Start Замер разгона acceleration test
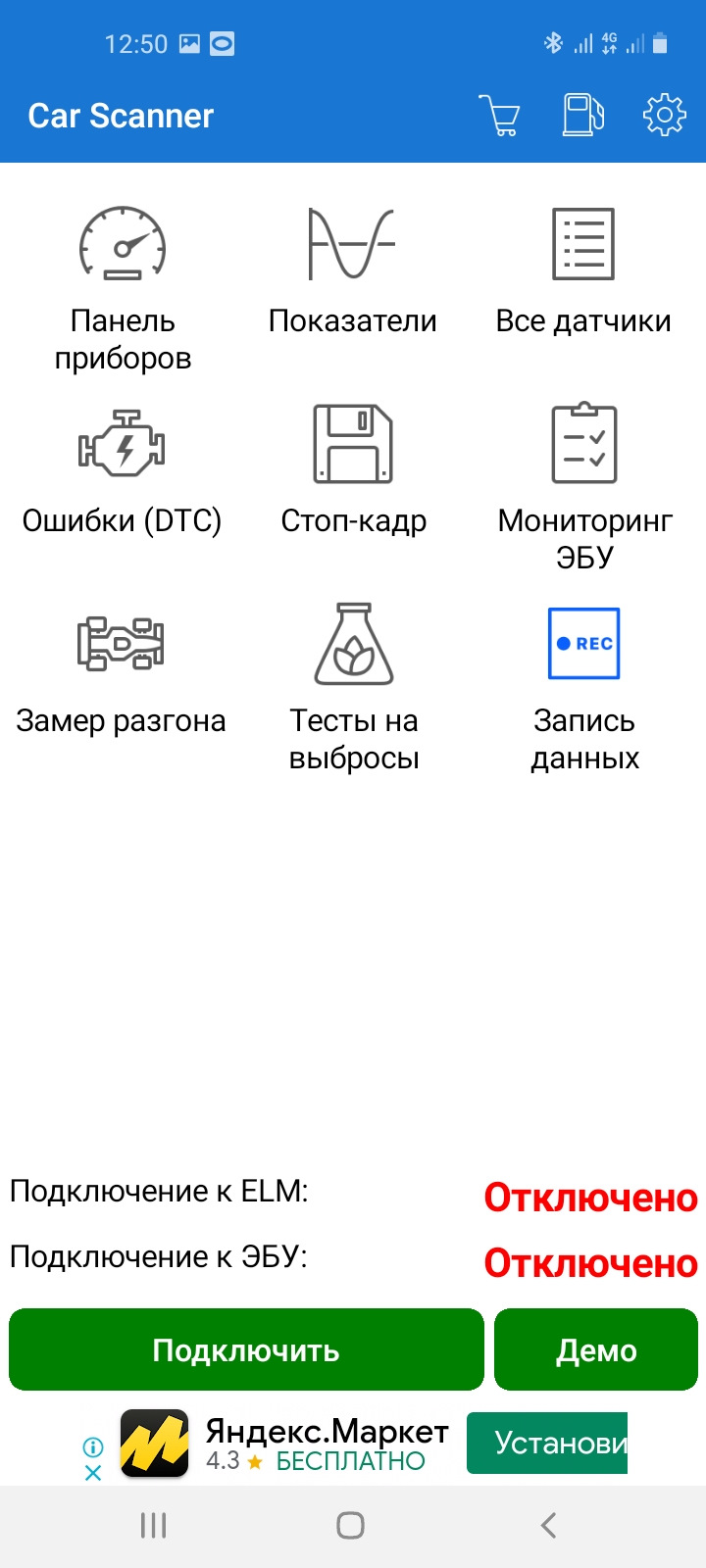Viewport: 706px width, 1568px height. coord(122,670)
